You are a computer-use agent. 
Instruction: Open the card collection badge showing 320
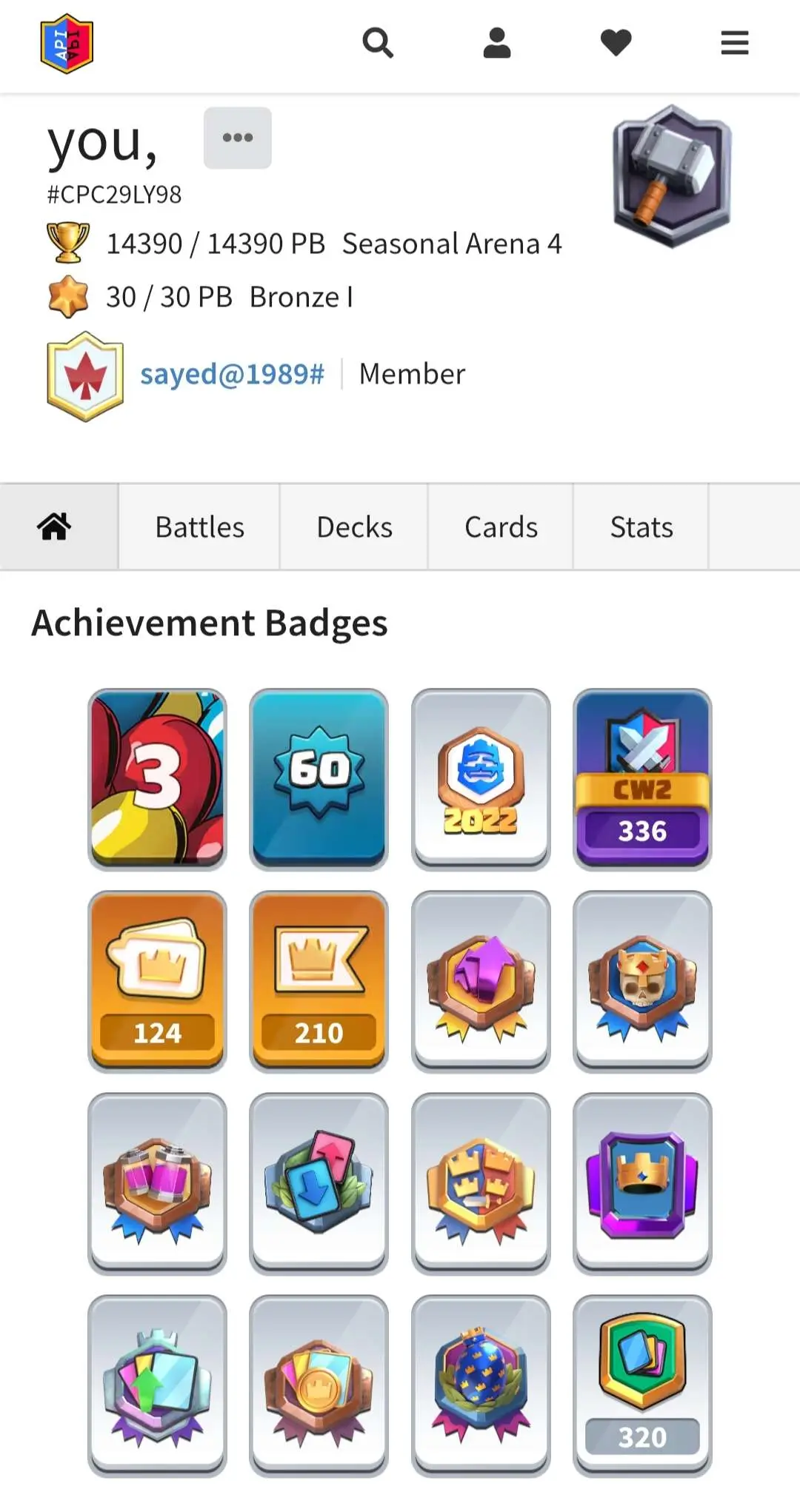point(642,1385)
